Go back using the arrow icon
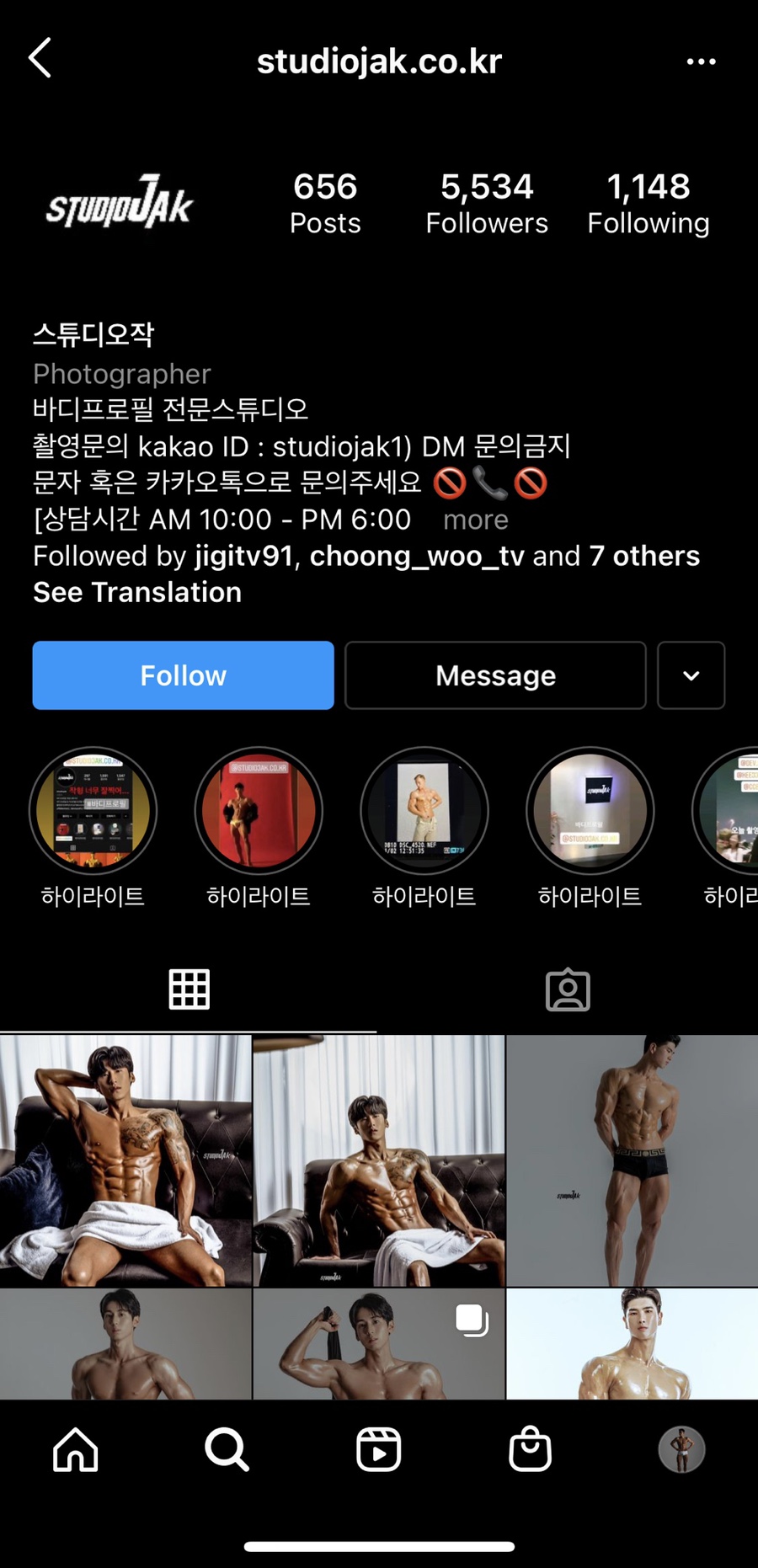This screenshot has height=1568, width=758. point(40,58)
